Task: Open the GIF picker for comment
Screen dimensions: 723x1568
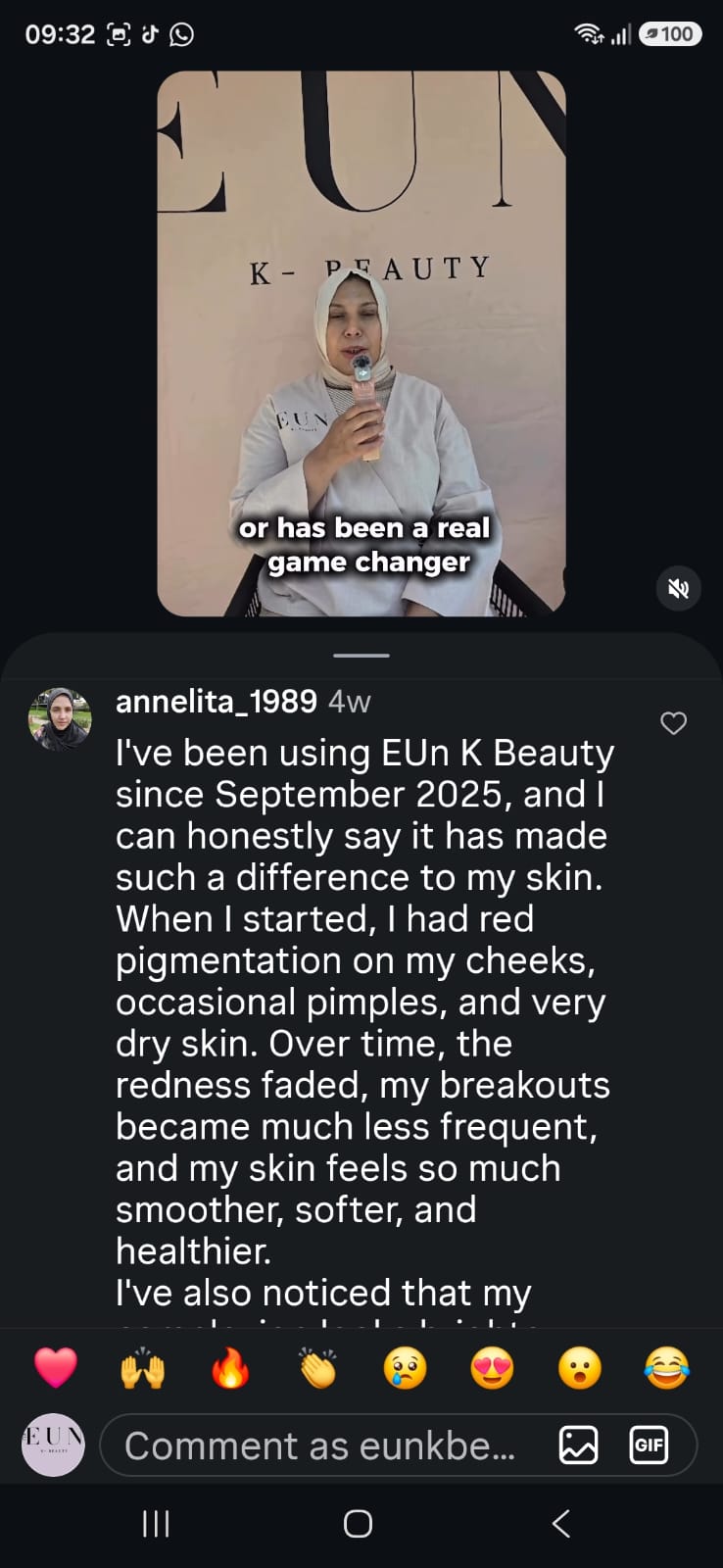Action: [649, 1445]
